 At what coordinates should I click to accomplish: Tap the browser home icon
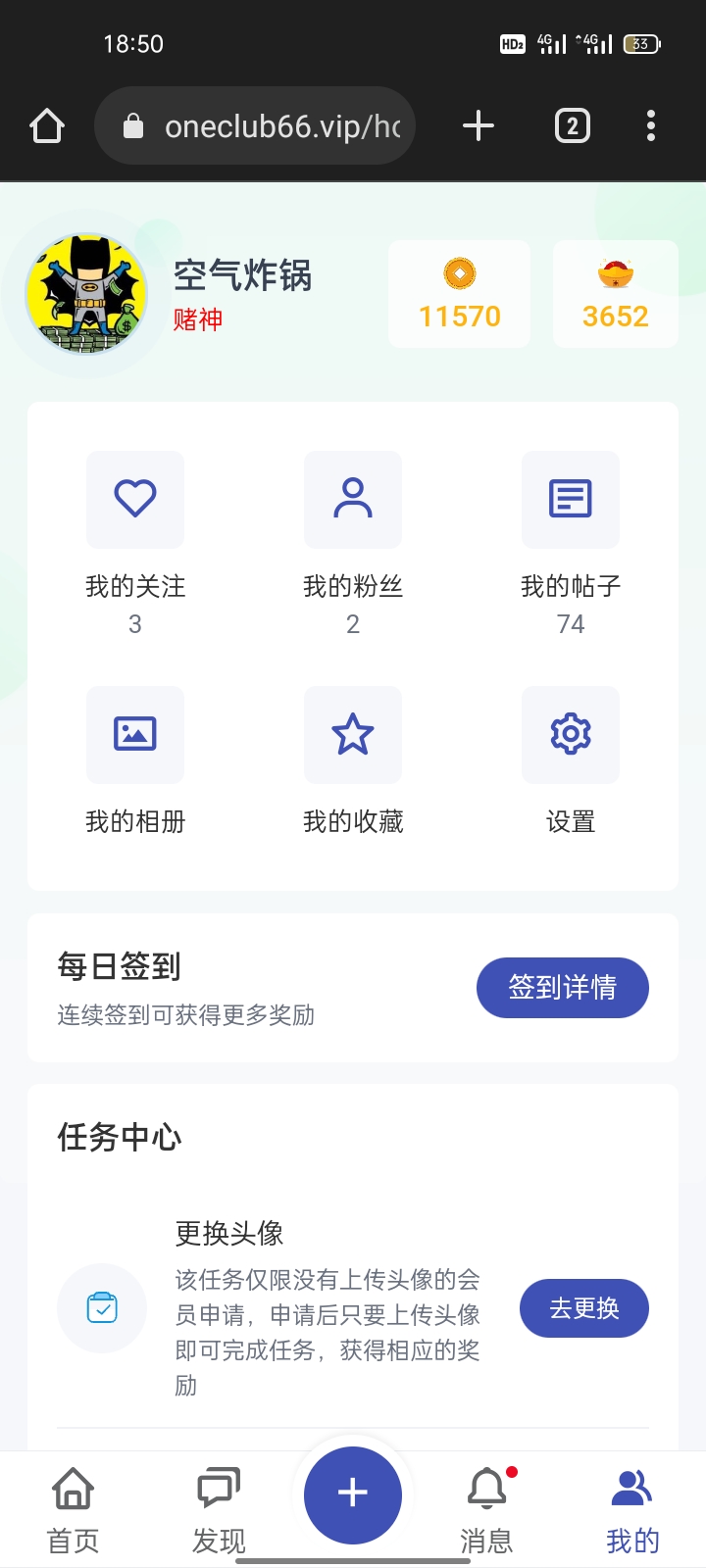coord(47,125)
